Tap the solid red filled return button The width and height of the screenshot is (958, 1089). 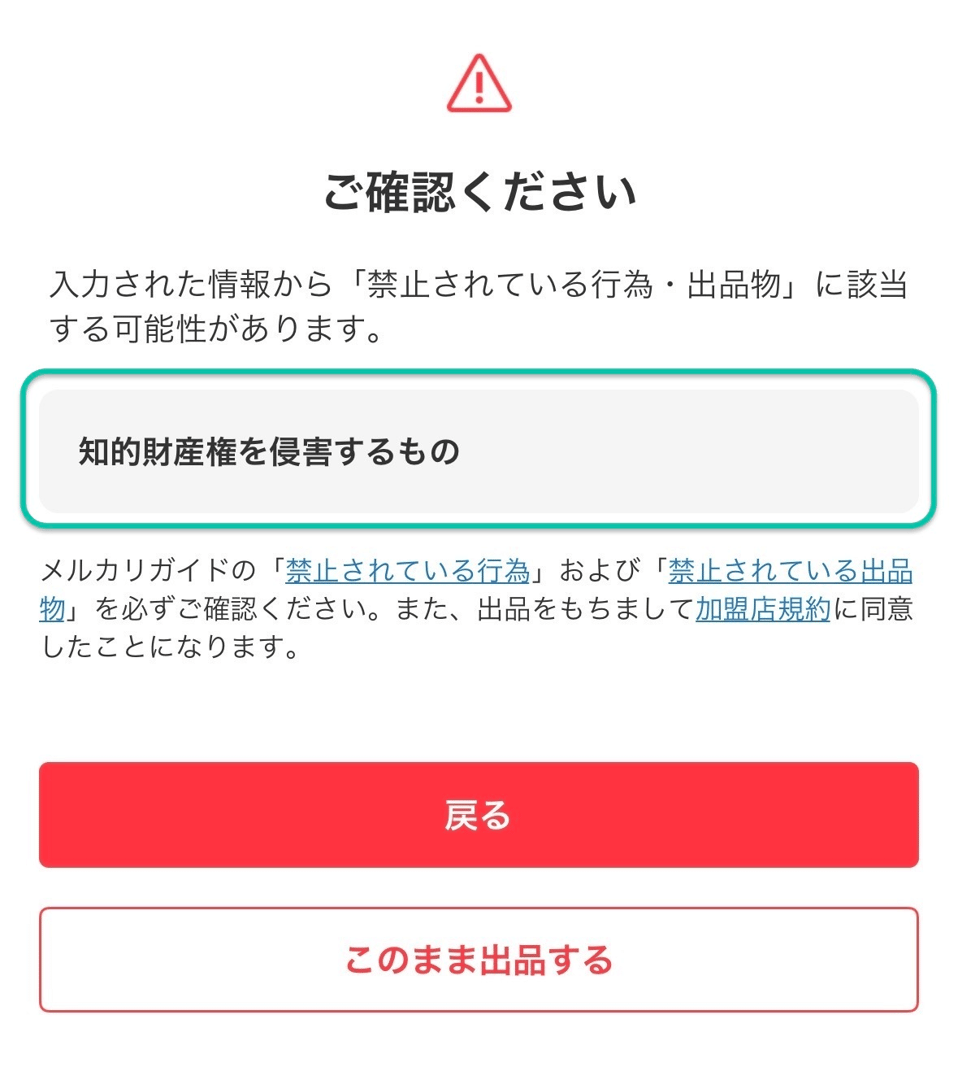click(478, 814)
